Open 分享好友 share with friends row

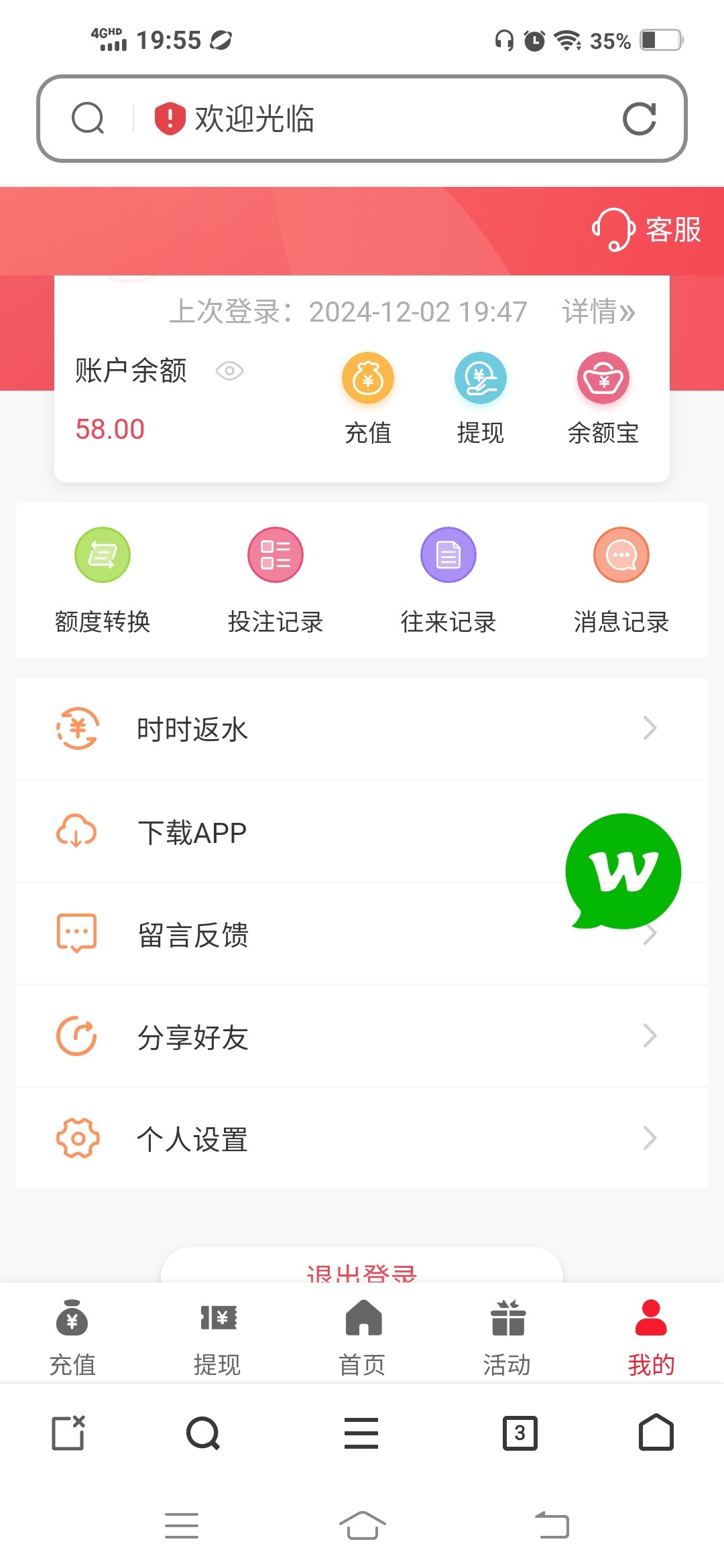click(x=362, y=1037)
